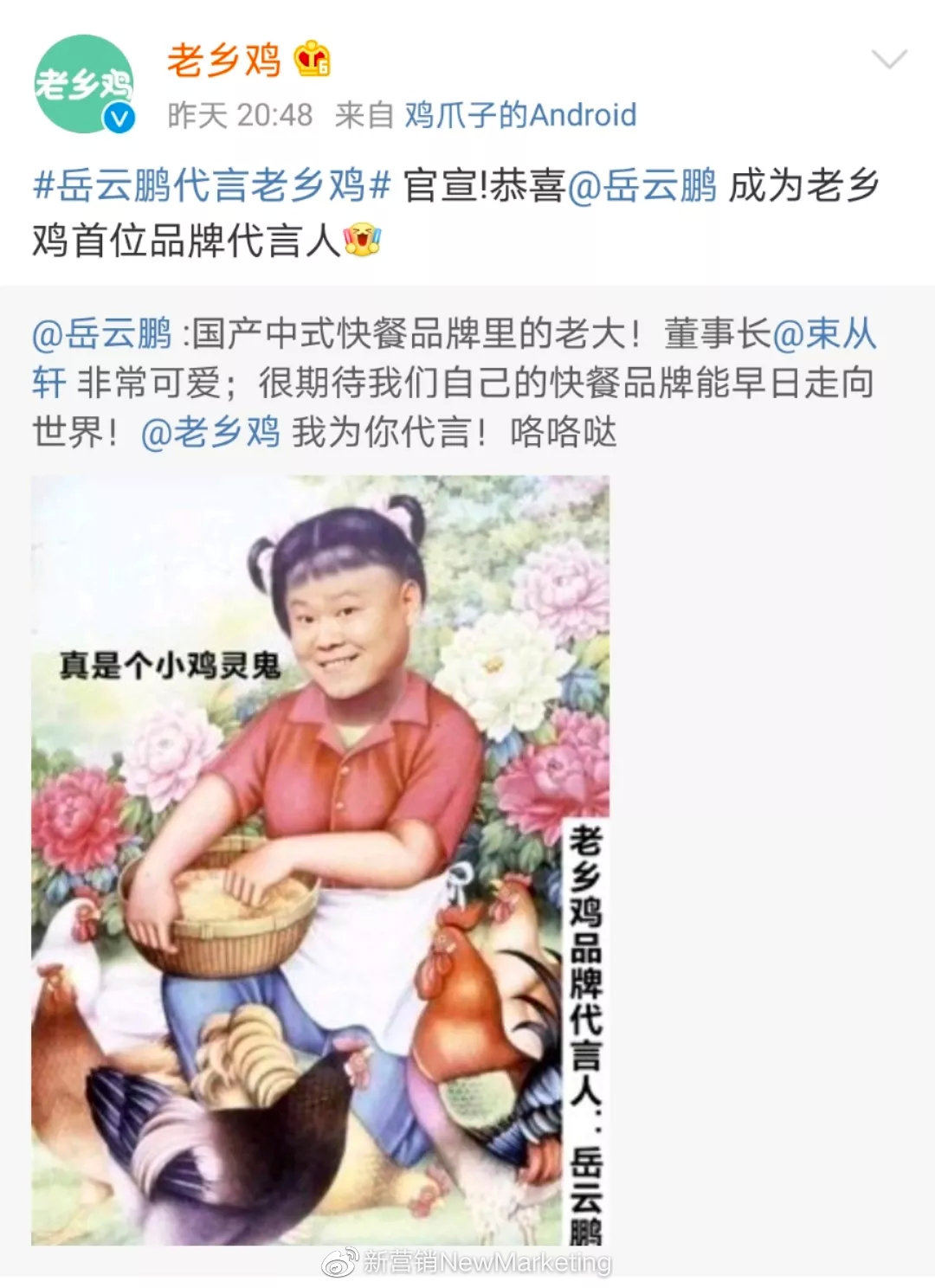Tap the 老乡鸡 username at the top
Image resolution: width=935 pixels, height=1288 pixels.
tap(224, 61)
